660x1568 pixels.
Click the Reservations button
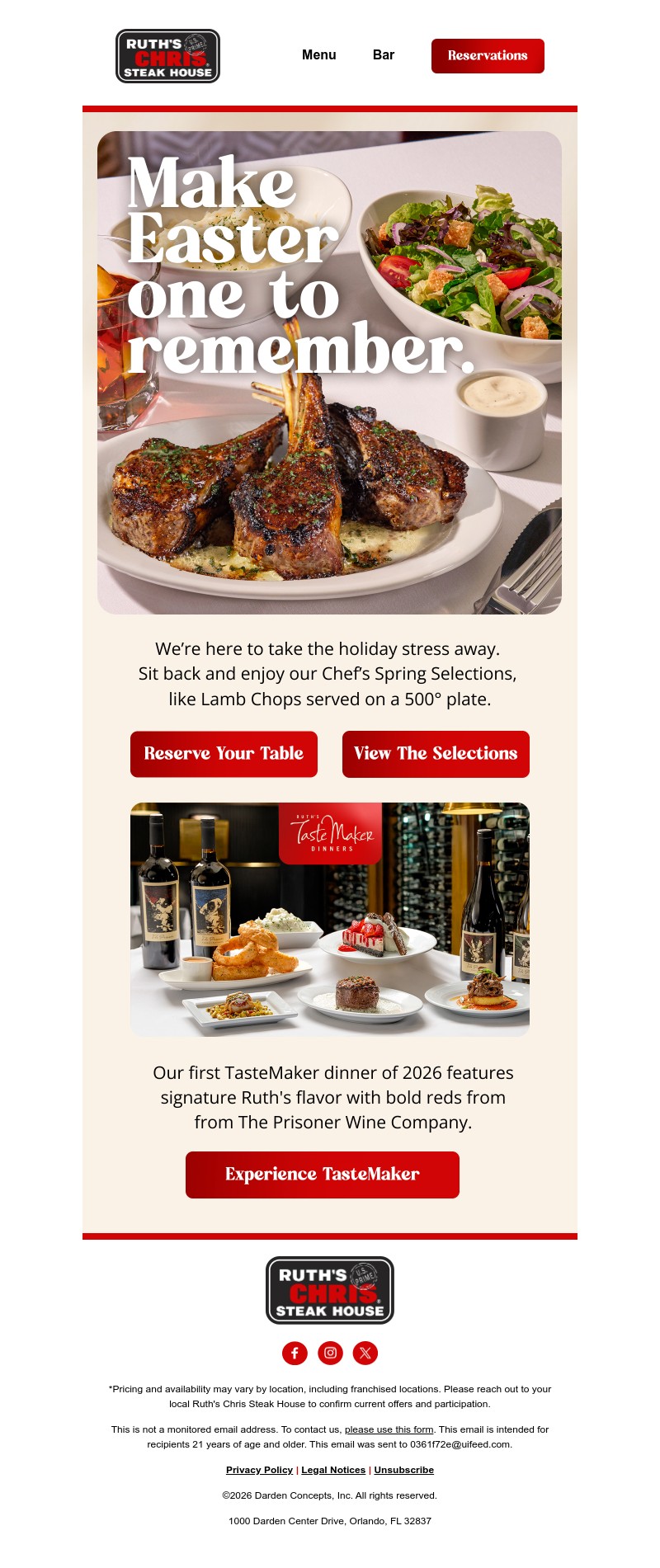(488, 56)
